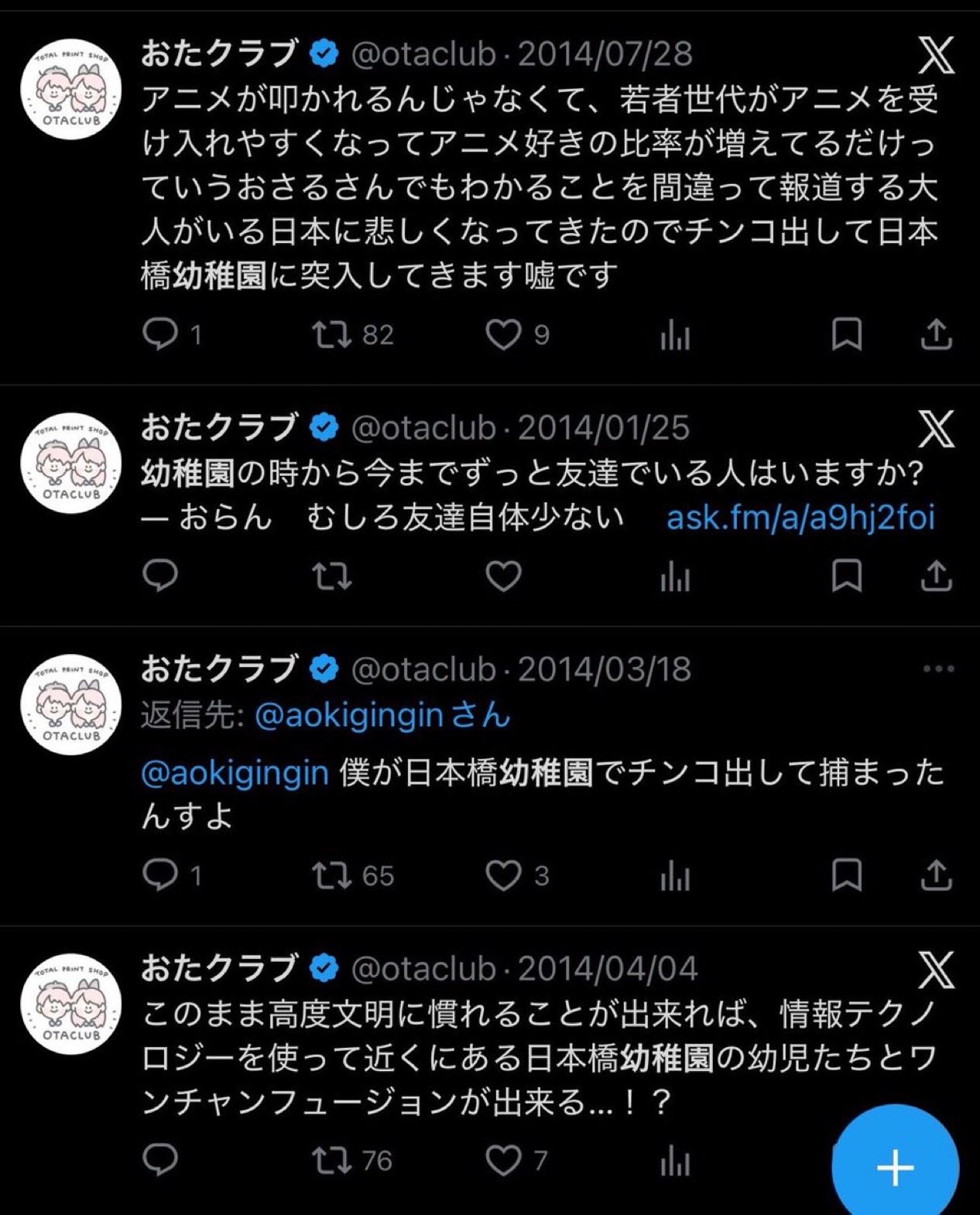
Task: Reply to the 2014/03/18 tweet
Action: 160,876
